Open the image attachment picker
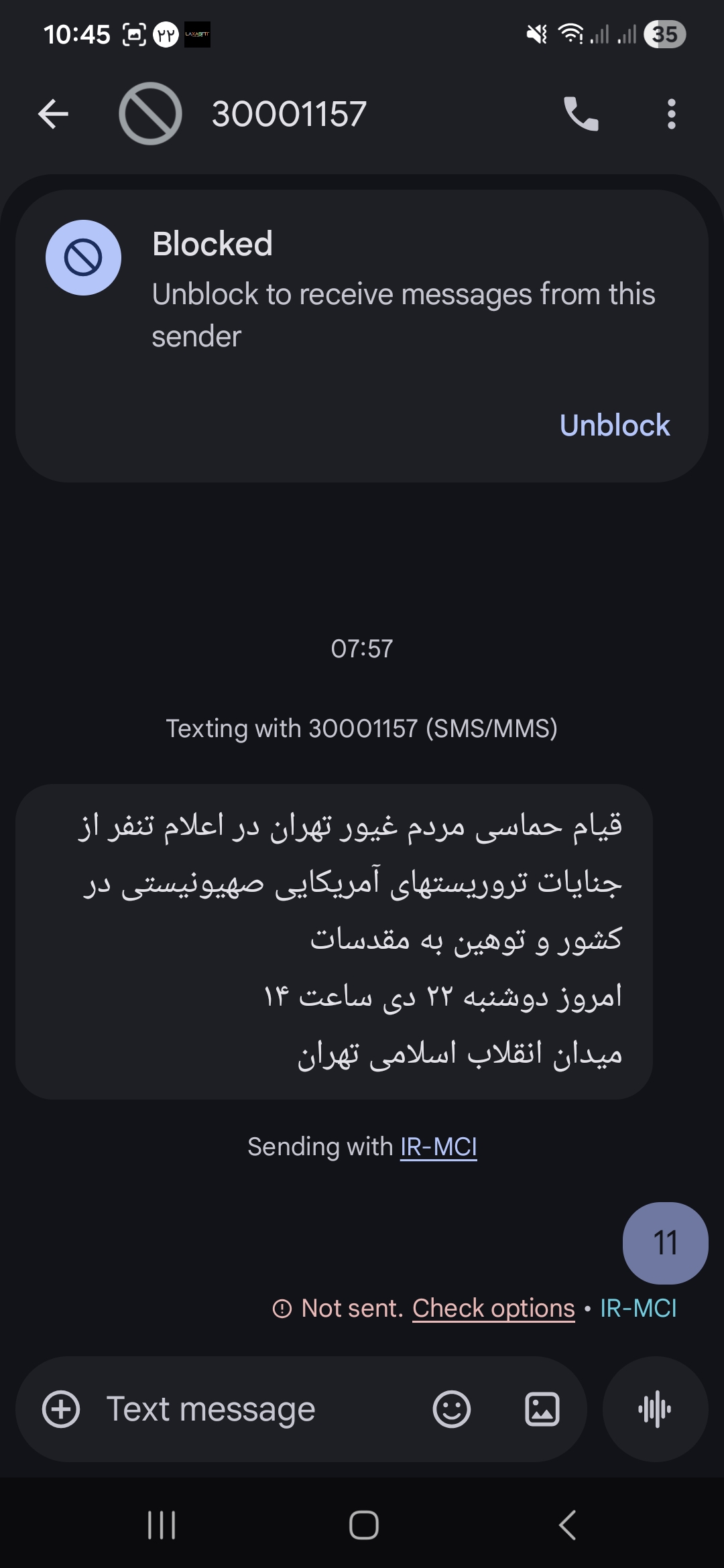 tap(542, 1409)
